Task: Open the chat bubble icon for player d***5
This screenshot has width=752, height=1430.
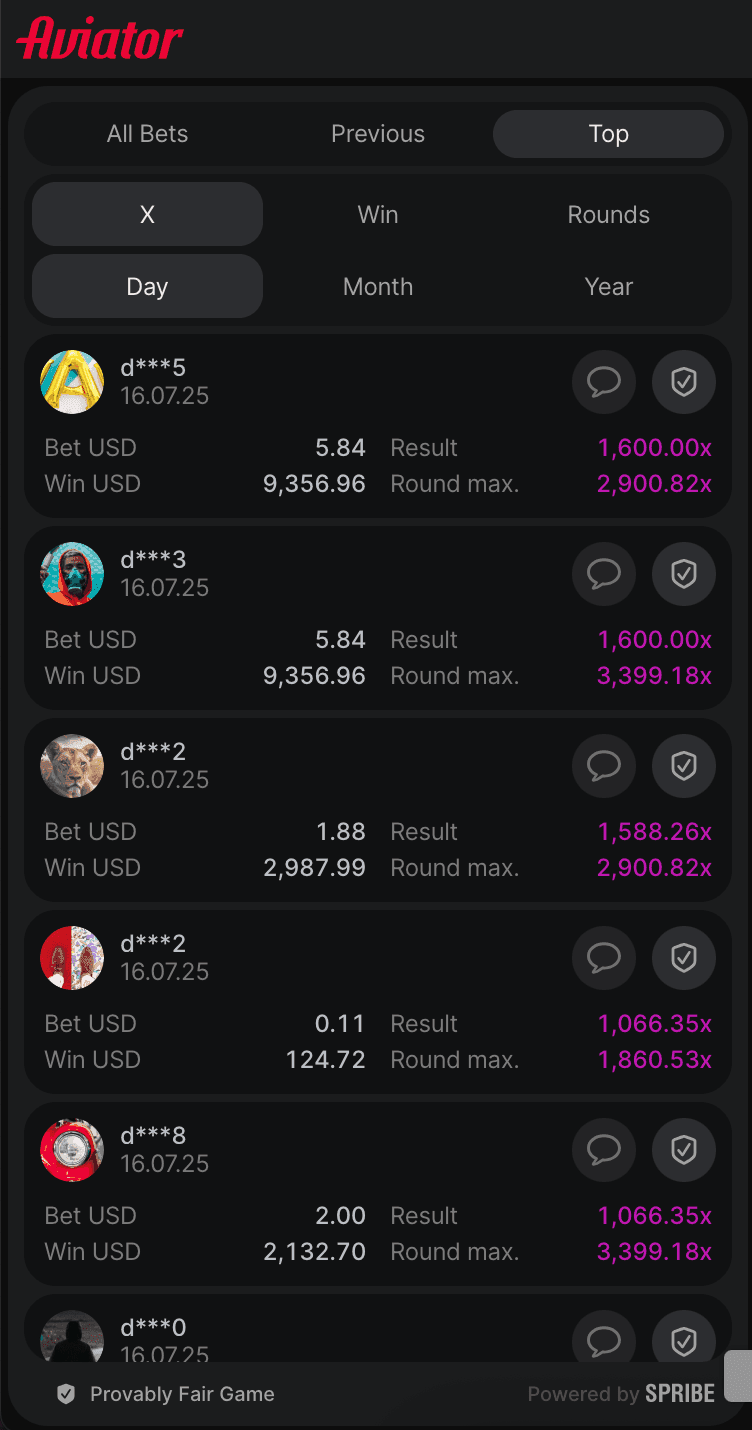Action: point(604,382)
